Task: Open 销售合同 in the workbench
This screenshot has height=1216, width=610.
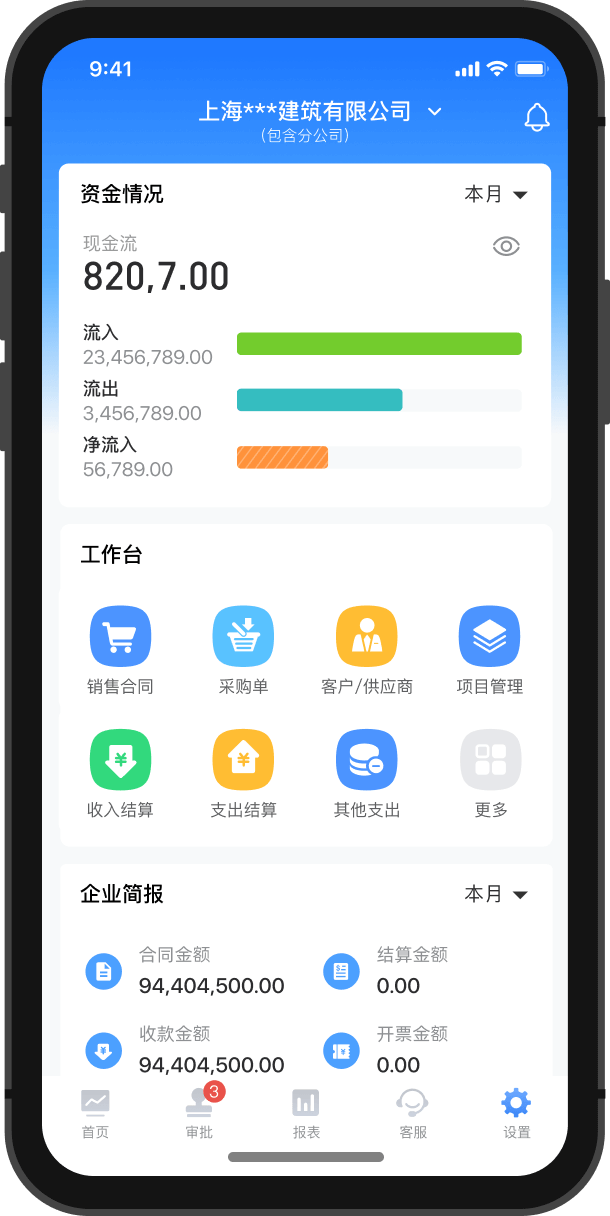Action: pyautogui.click(x=120, y=650)
